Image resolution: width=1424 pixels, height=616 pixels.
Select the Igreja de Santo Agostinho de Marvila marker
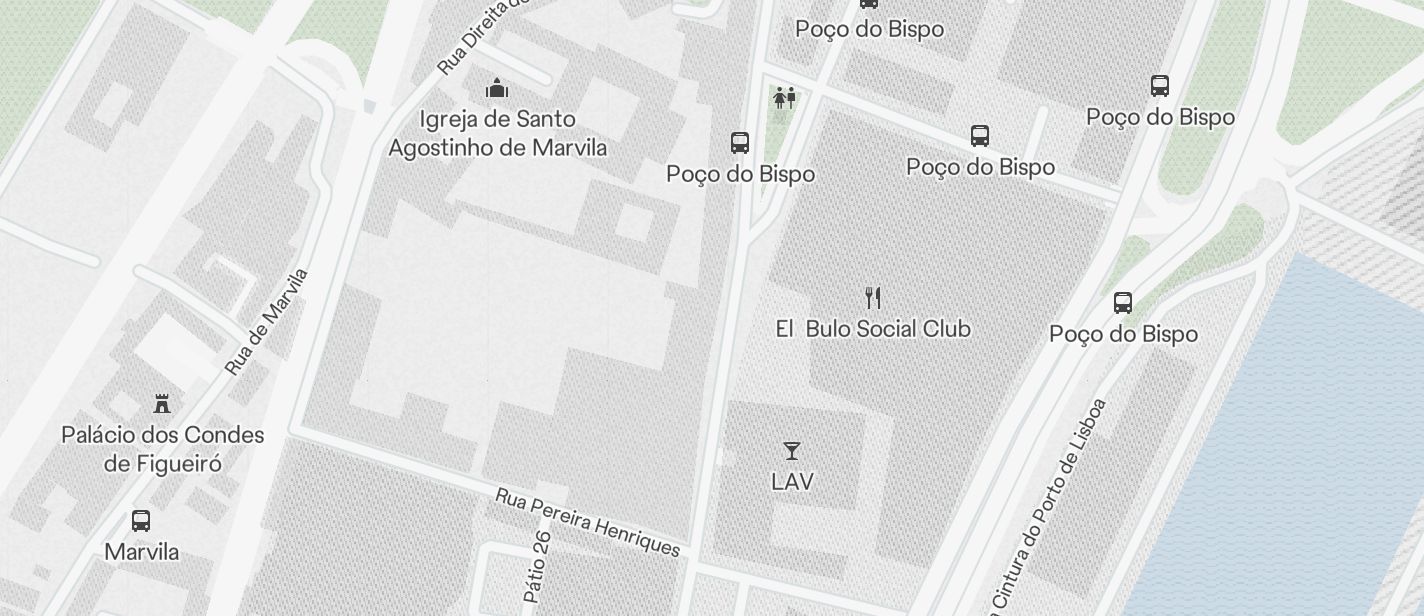point(497,89)
